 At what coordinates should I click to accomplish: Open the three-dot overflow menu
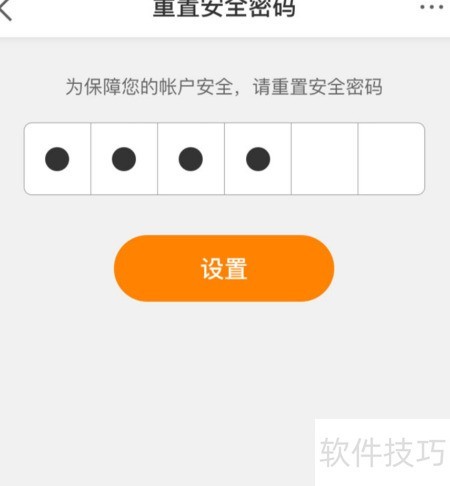432,7
